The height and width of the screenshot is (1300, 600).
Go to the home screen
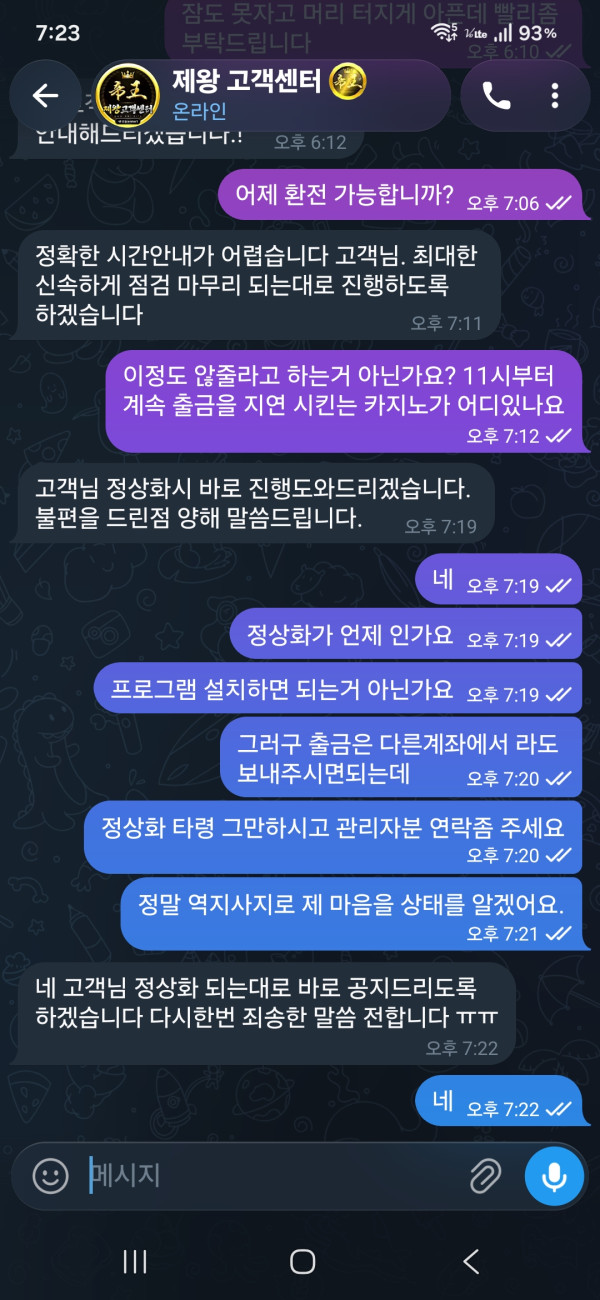(x=302, y=1261)
